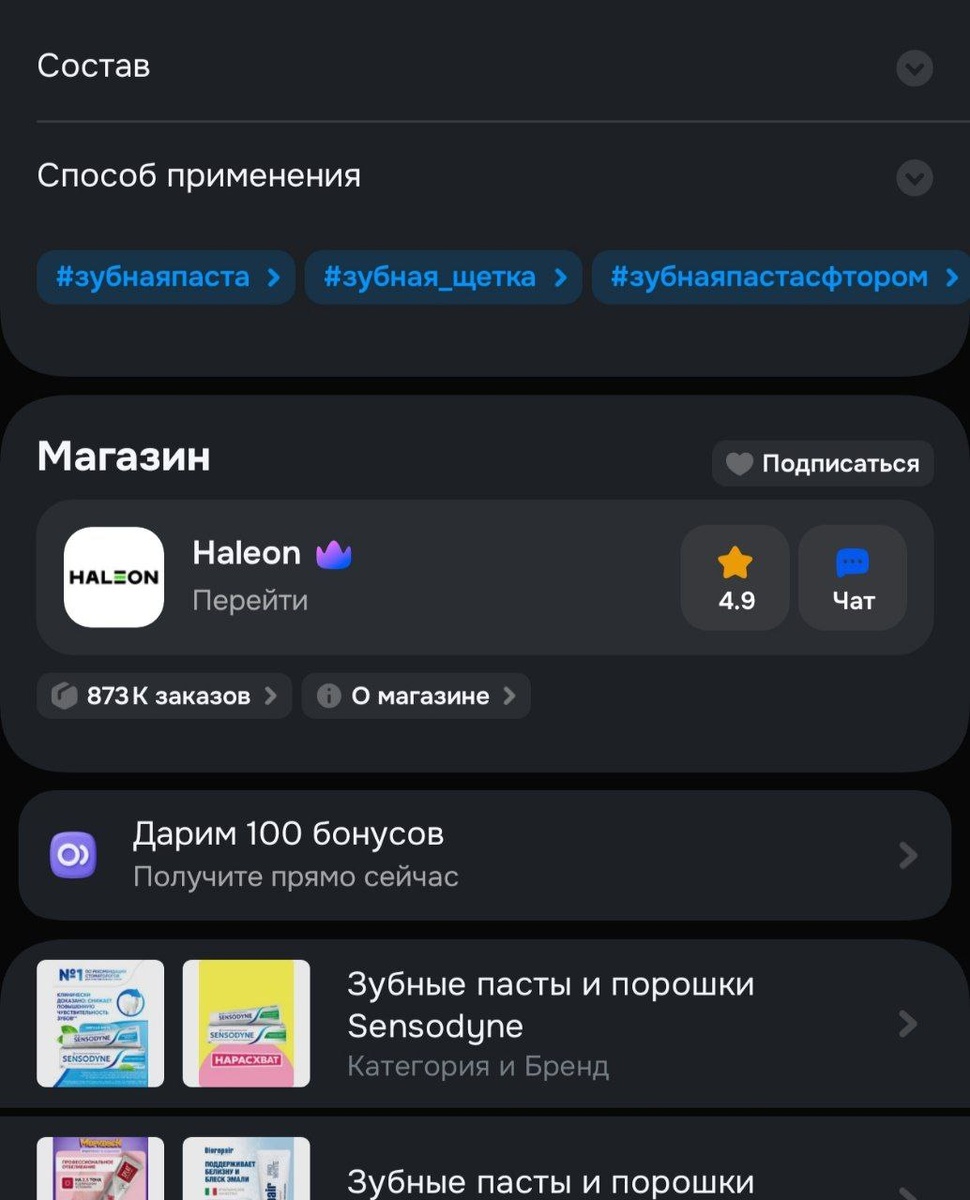Select the #зубнаяпастасфтором hashtag chip
This screenshot has width=970, height=1200.
(x=780, y=277)
